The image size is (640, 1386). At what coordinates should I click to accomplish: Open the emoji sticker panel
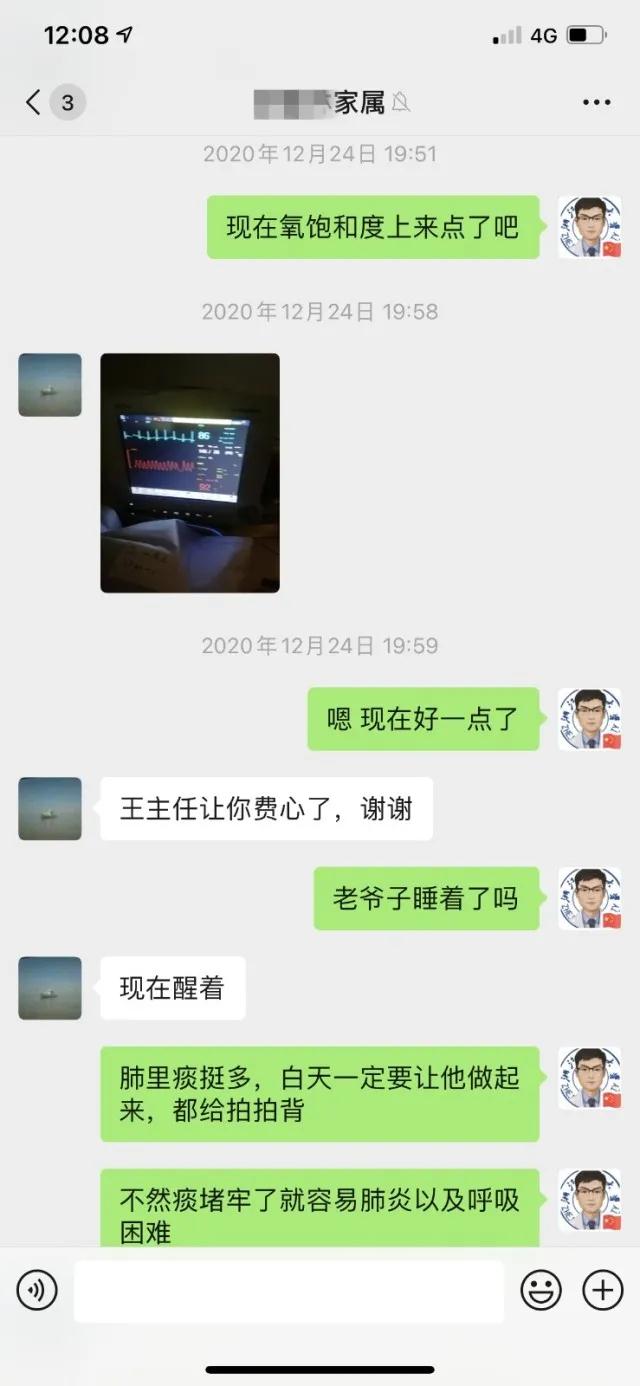coord(541,1290)
